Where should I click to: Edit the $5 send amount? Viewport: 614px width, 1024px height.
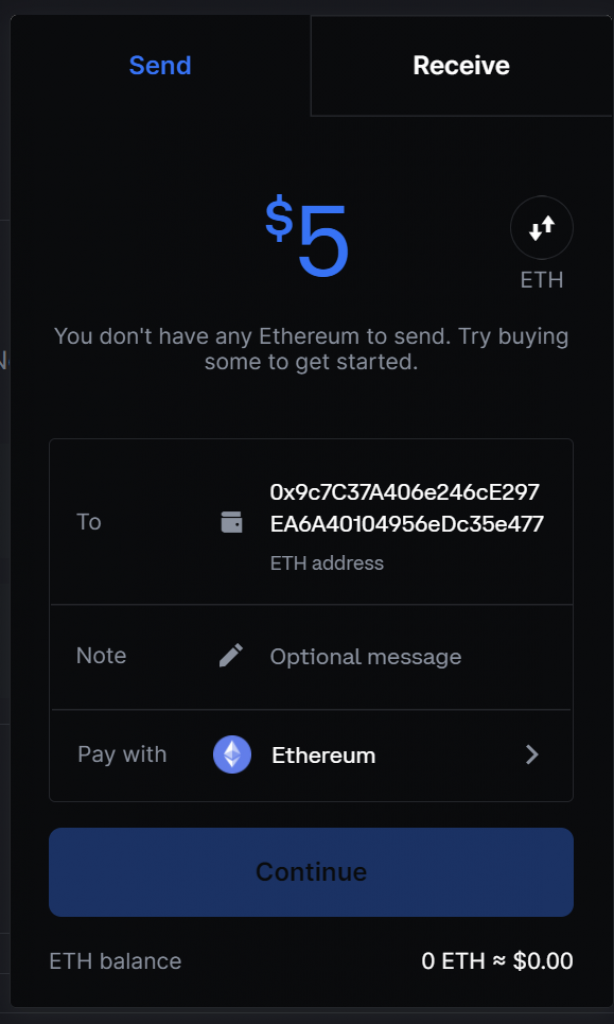pos(308,238)
